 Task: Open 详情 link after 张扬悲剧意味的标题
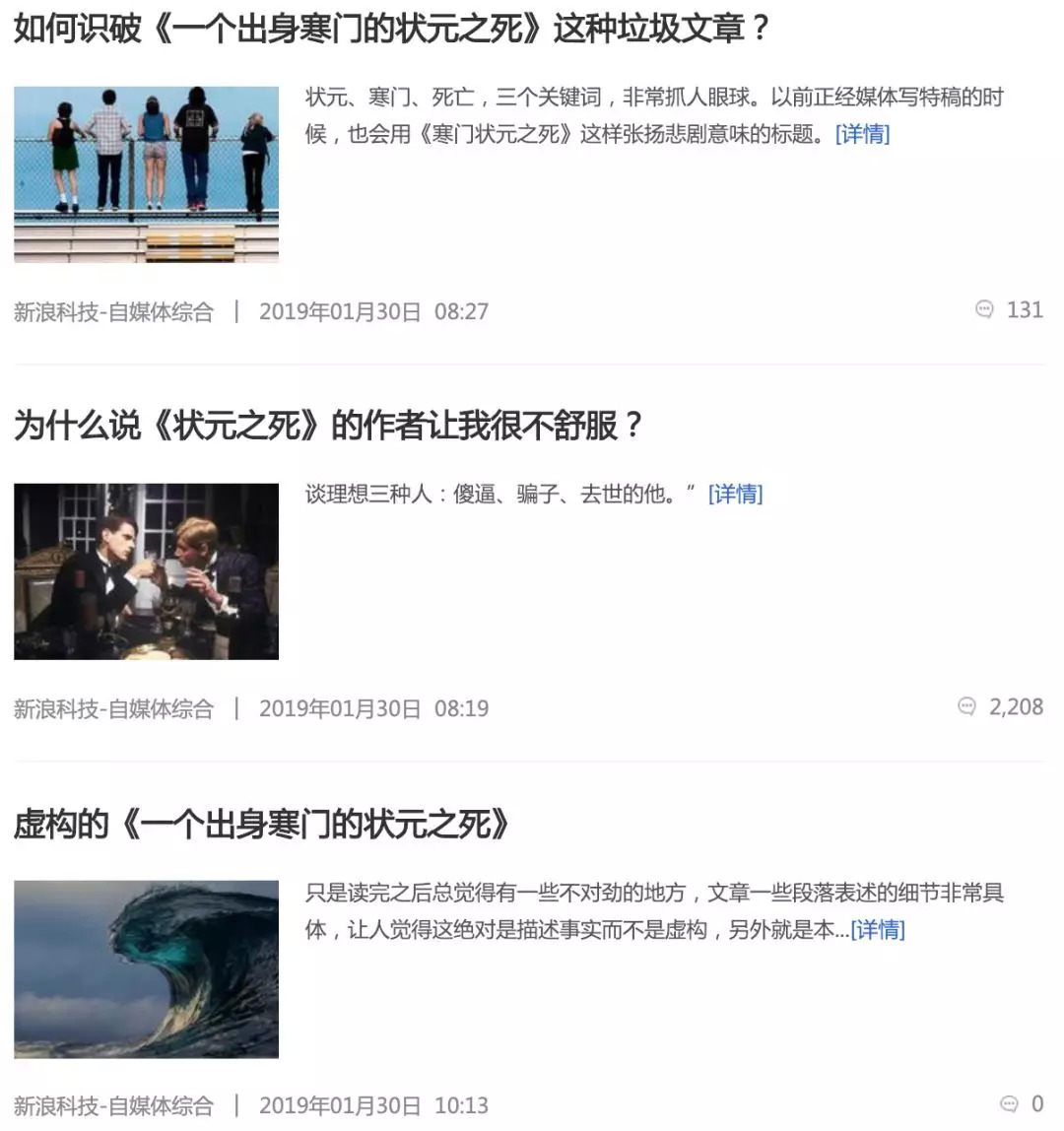coord(862,134)
